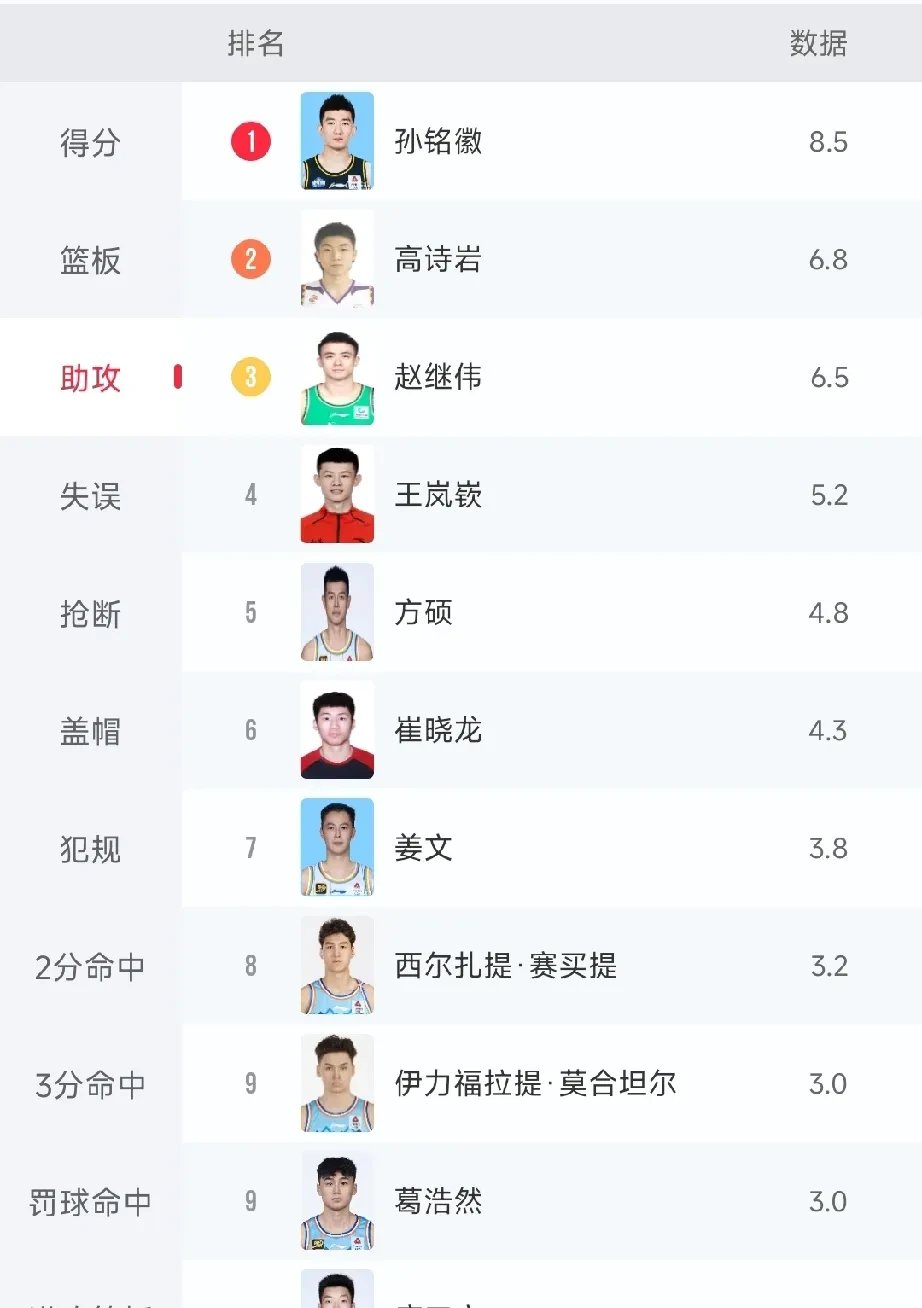This screenshot has width=922, height=1308.
Task: Select 崔晓龙 in the assists list
Action: 438,730
